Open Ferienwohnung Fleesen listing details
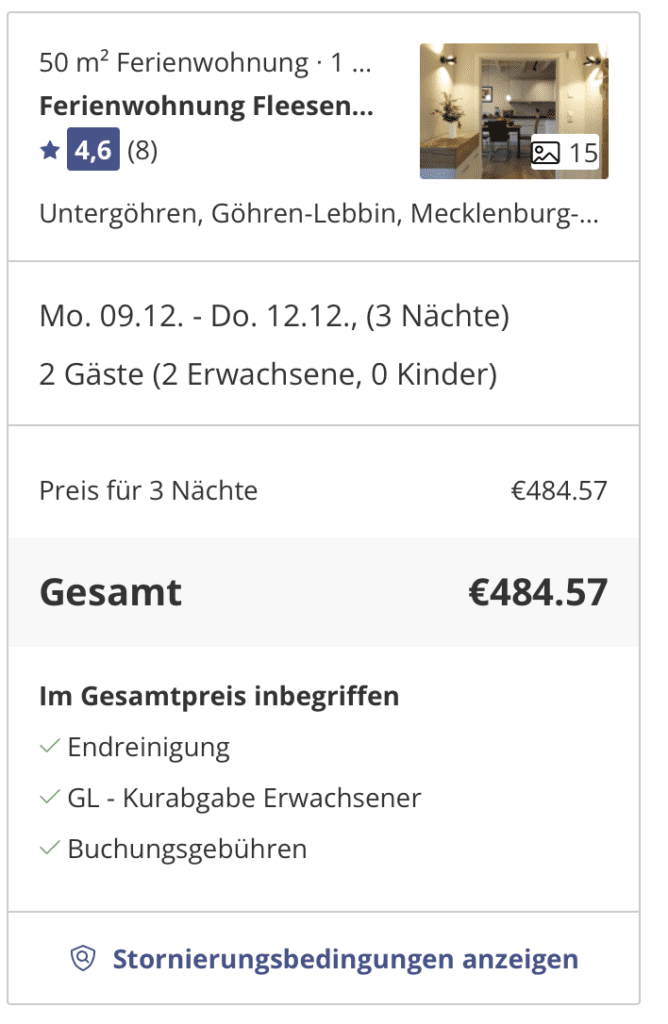Screen dimensions: 668x1024 click(x=206, y=106)
